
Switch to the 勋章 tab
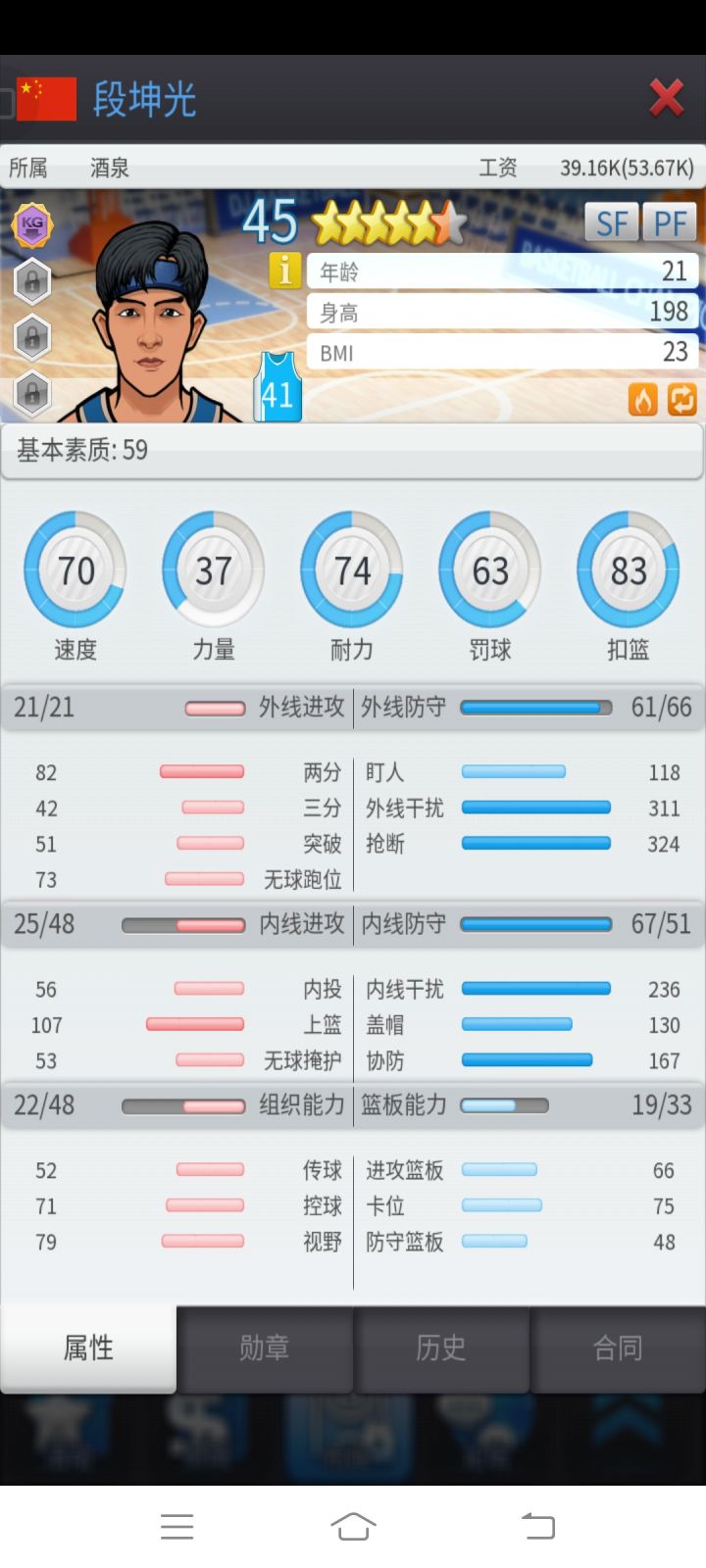(266, 1348)
